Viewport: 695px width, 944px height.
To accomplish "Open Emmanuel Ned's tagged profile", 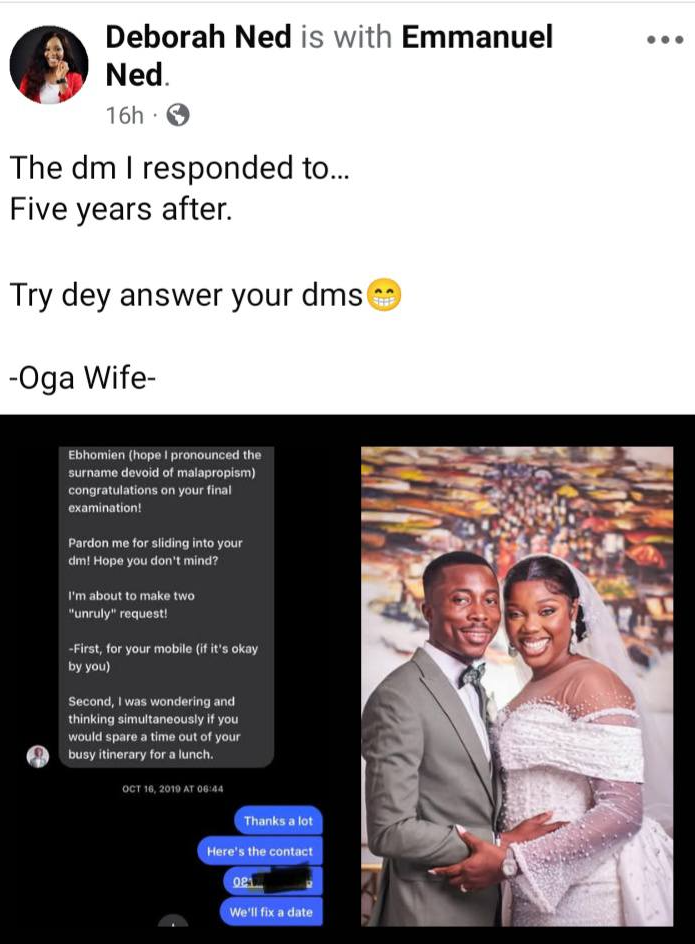I will [x=477, y=38].
